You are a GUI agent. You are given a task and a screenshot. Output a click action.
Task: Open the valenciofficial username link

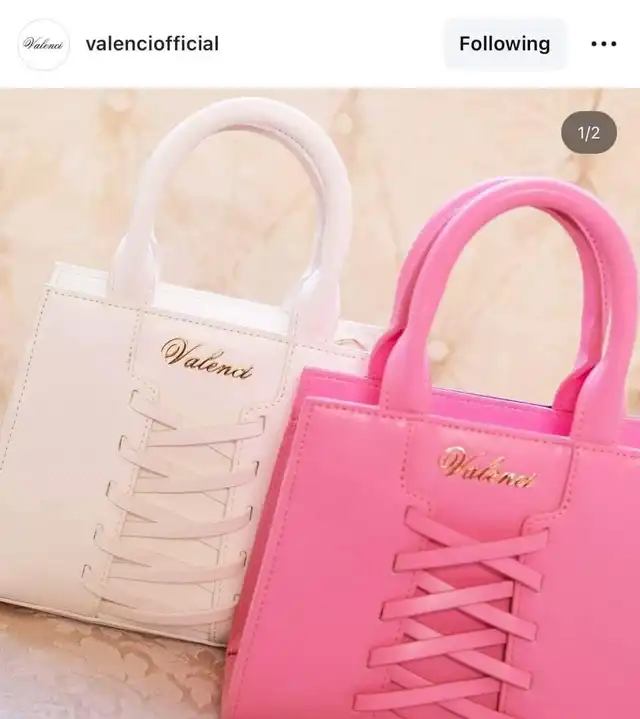point(152,44)
